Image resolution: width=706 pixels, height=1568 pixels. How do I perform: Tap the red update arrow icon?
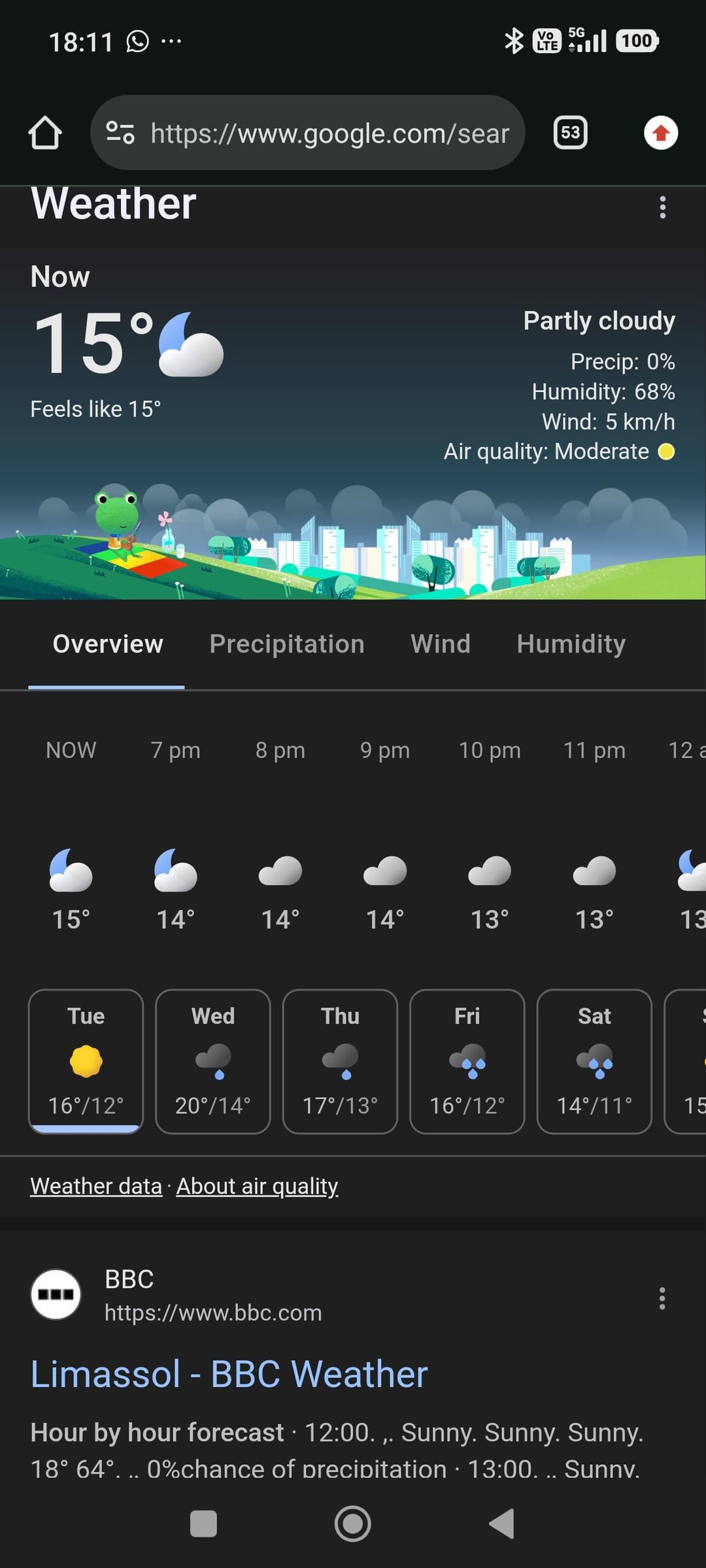(660, 133)
